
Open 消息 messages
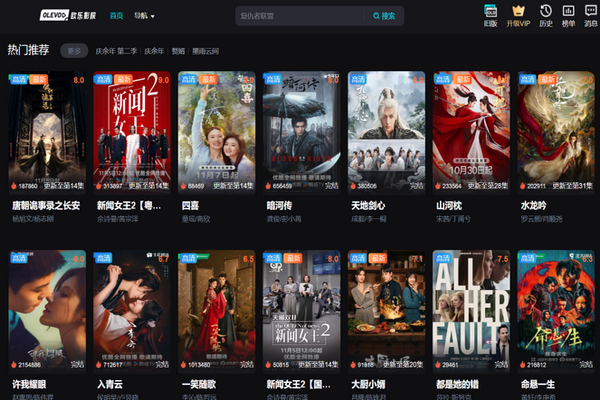coord(591,15)
